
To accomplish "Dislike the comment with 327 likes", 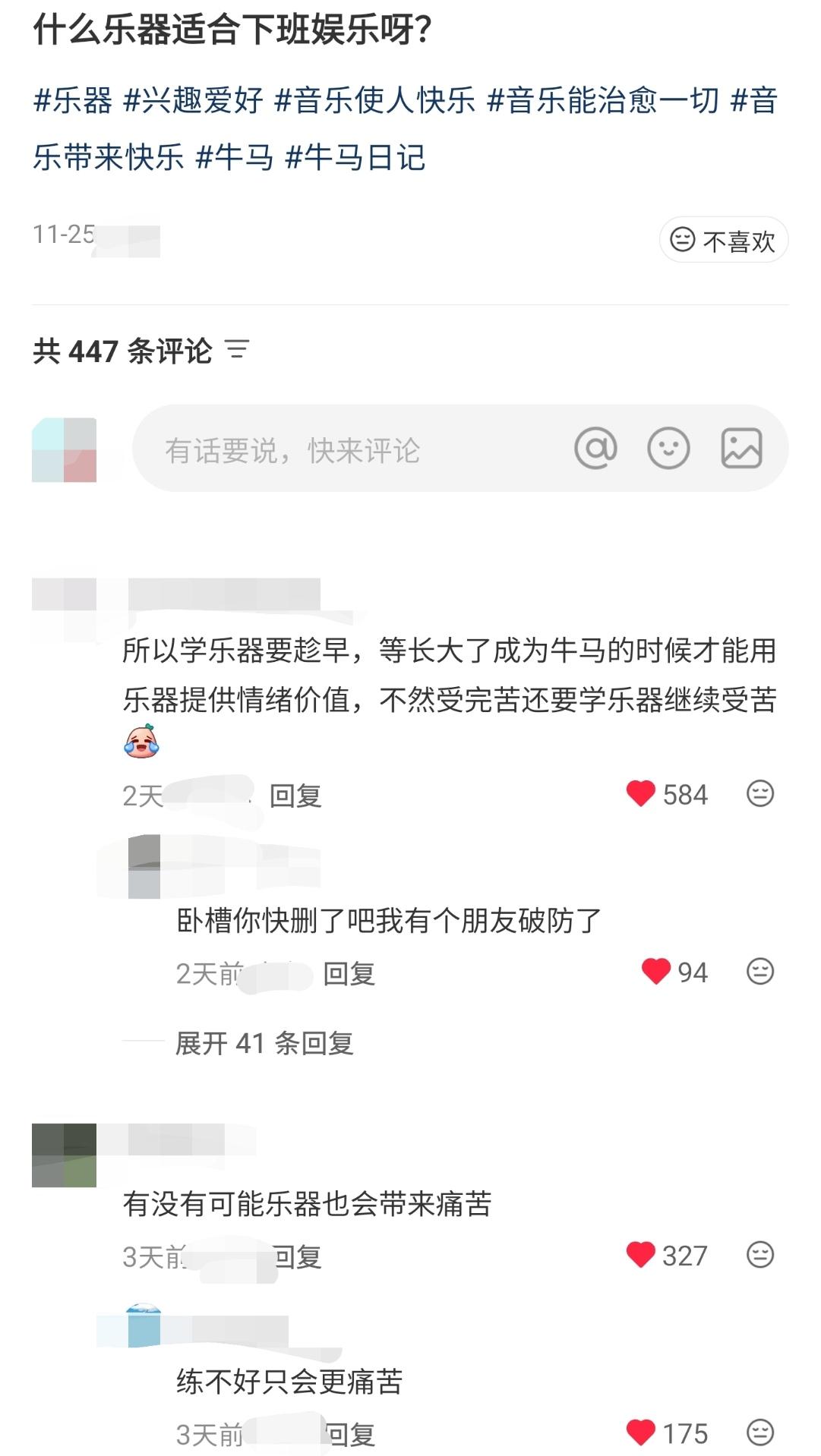I will tap(759, 1255).
